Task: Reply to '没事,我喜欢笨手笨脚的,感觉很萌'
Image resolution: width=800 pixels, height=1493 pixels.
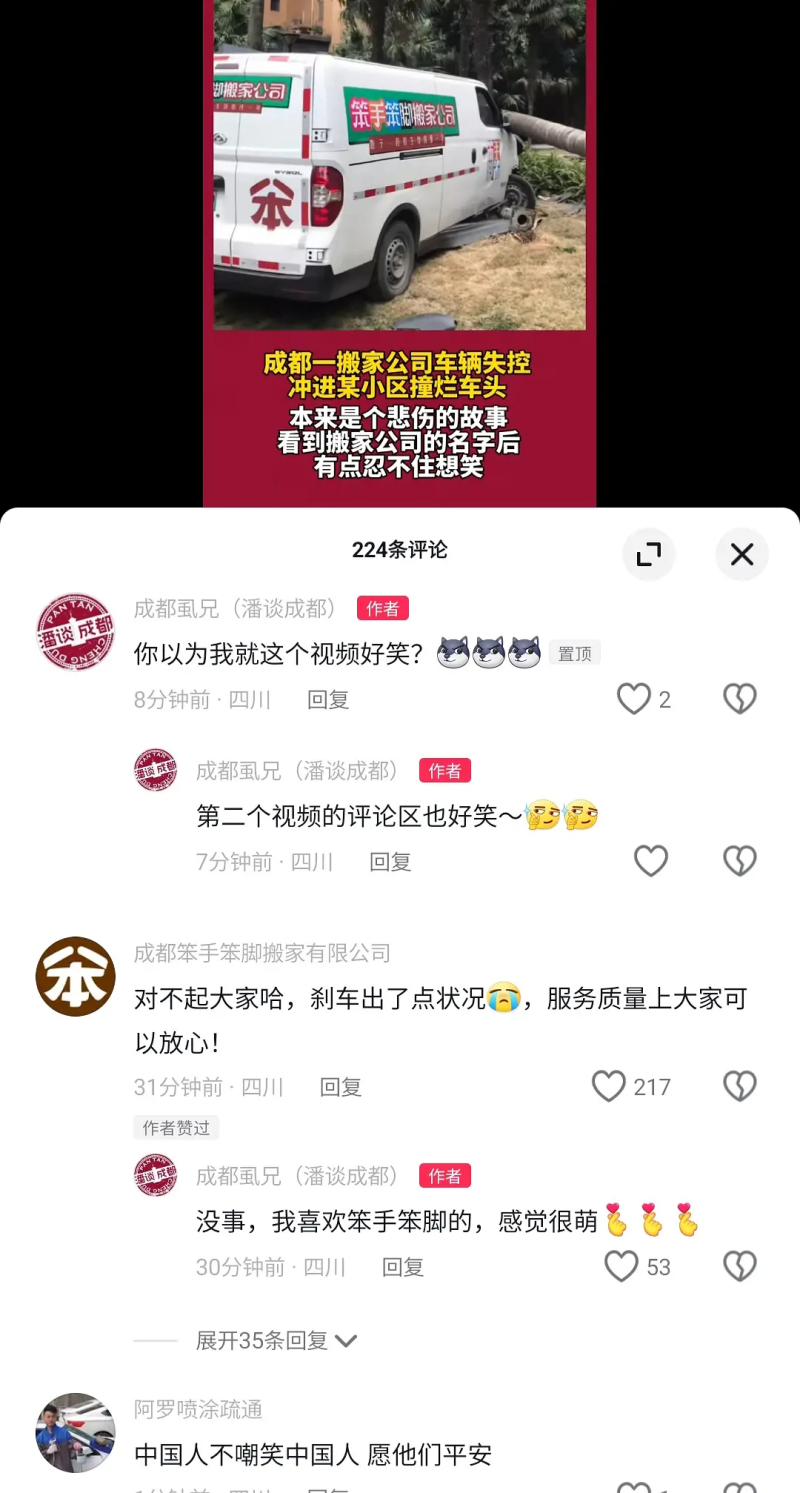Action: pos(402,1268)
